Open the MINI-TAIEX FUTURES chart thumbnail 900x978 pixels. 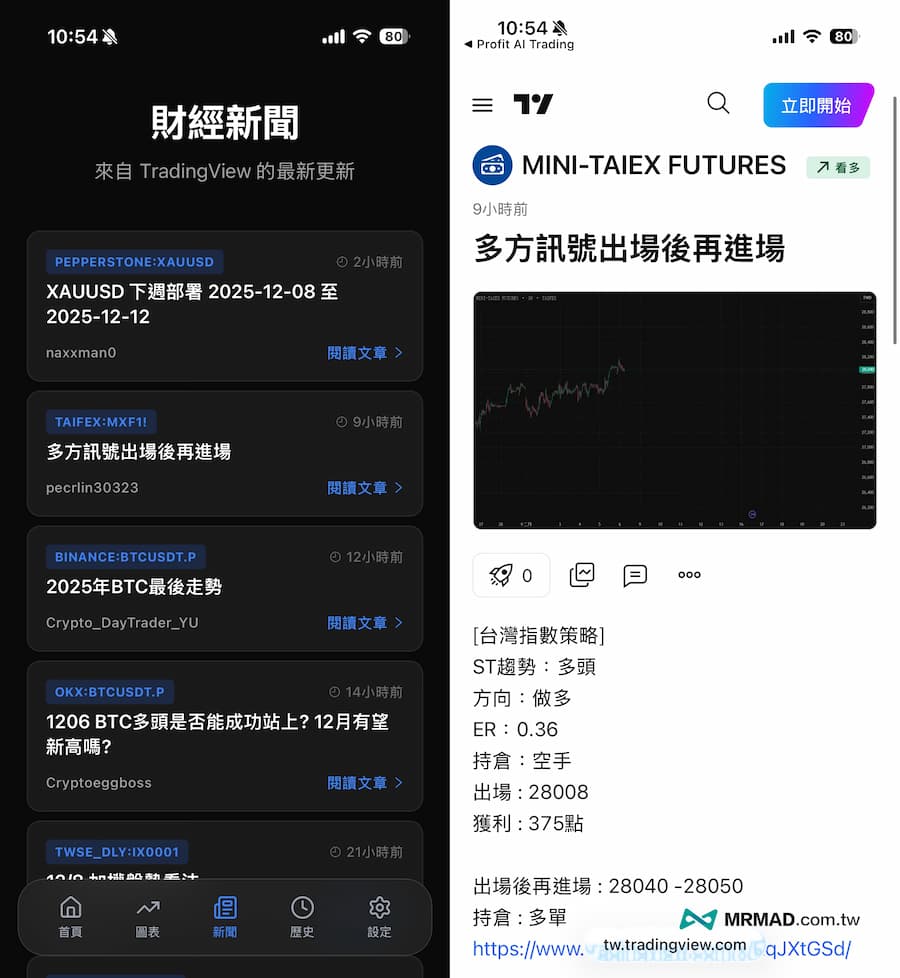[674, 410]
